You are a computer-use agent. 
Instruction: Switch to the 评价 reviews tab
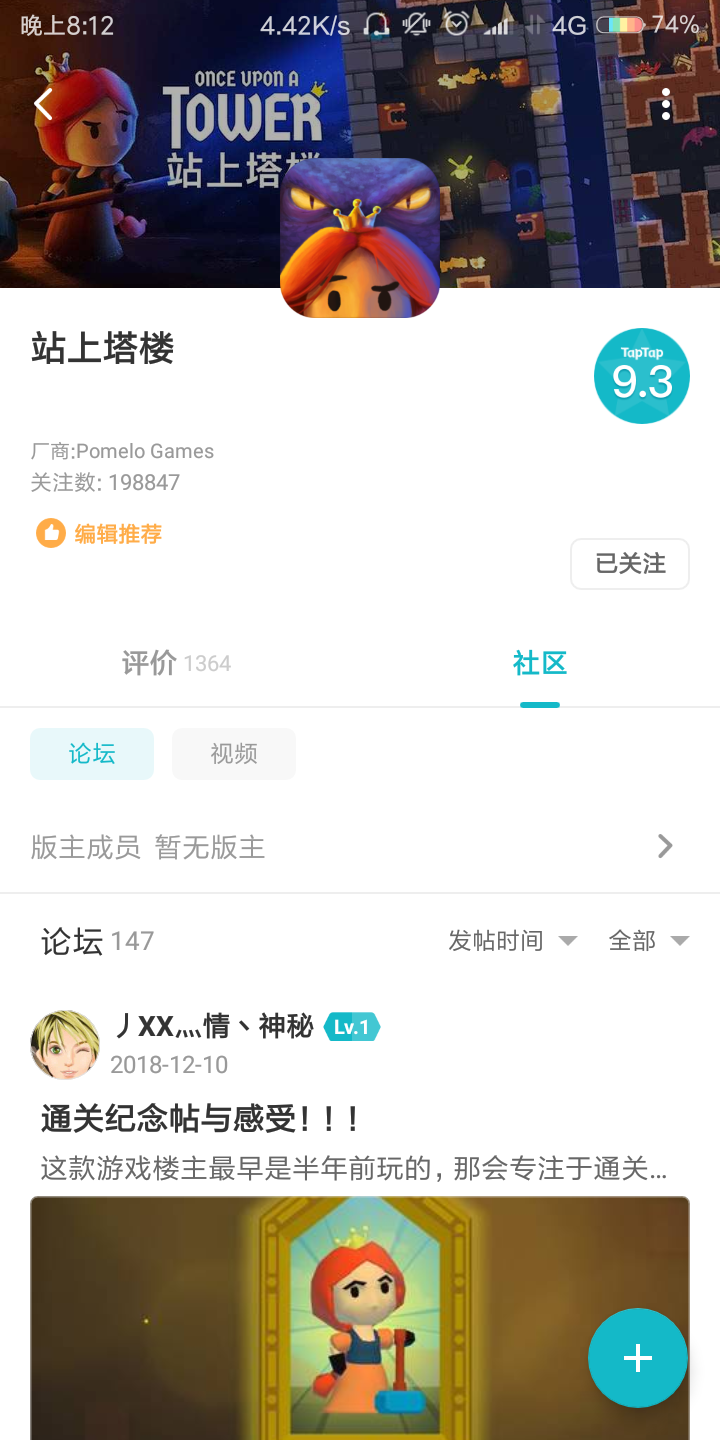(x=148, y=662)
